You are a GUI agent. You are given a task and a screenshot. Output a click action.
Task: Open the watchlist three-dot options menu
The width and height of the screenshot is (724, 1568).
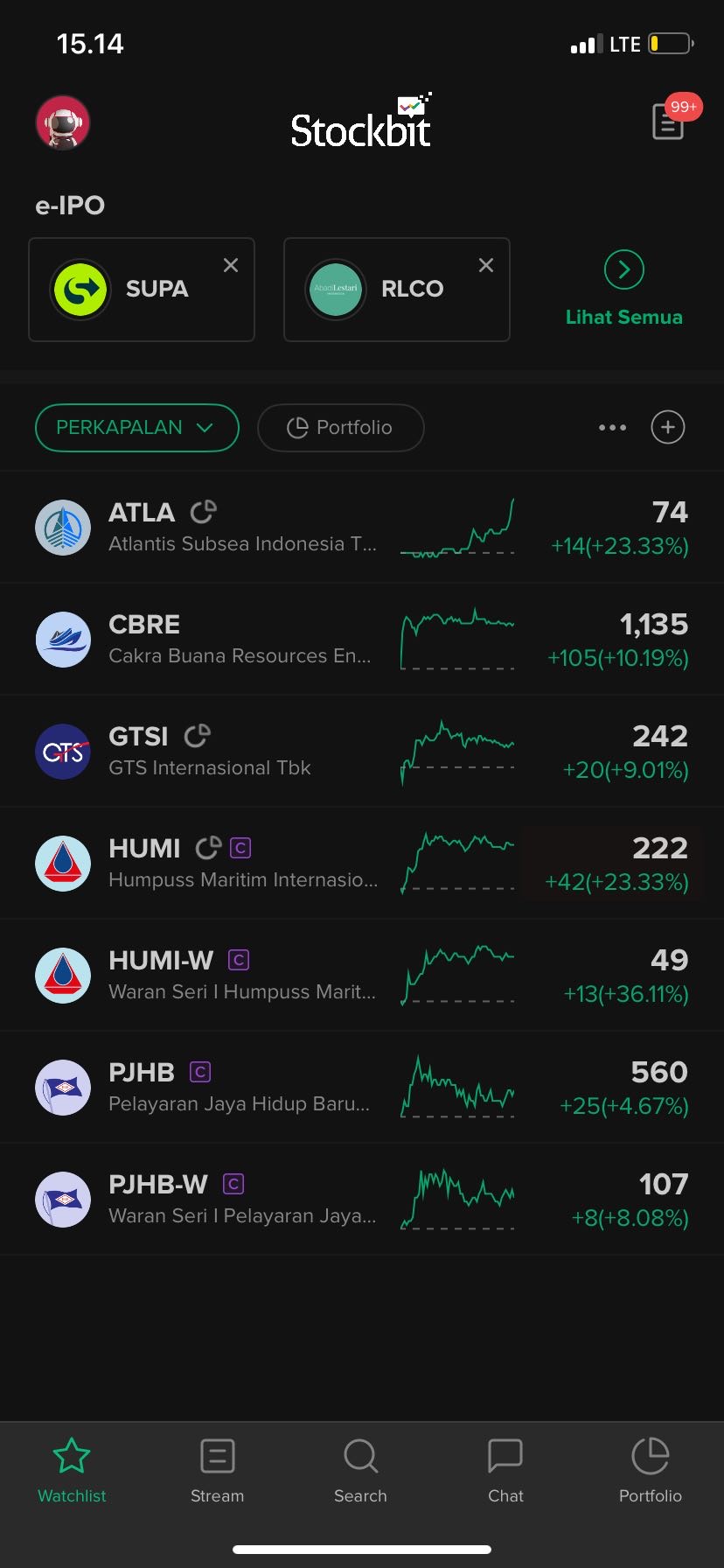click(612, 428)
